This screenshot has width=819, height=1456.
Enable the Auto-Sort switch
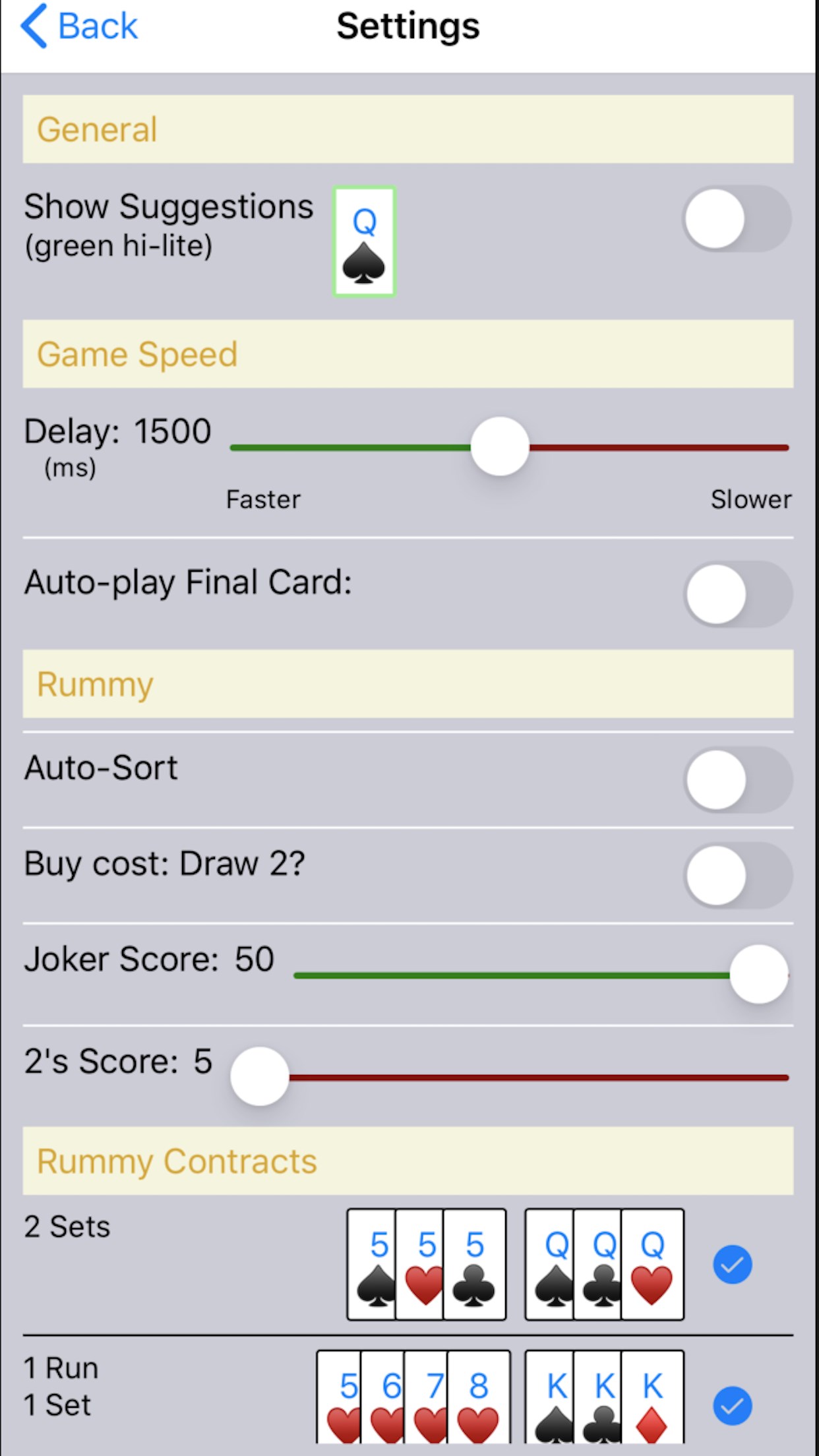pyautogui.click(x=737, y=780)
